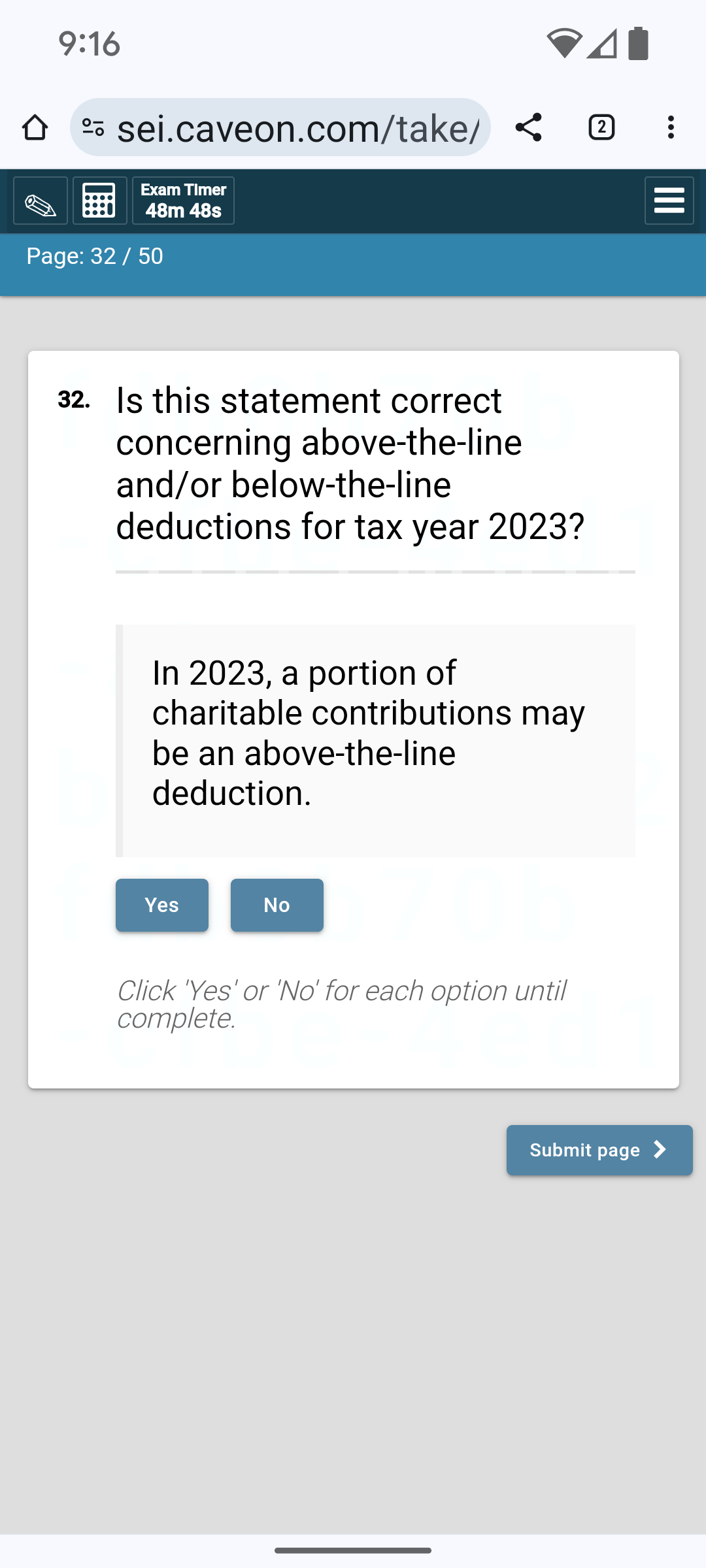Tap the Chrome home icon

click(x=36, y=127)
